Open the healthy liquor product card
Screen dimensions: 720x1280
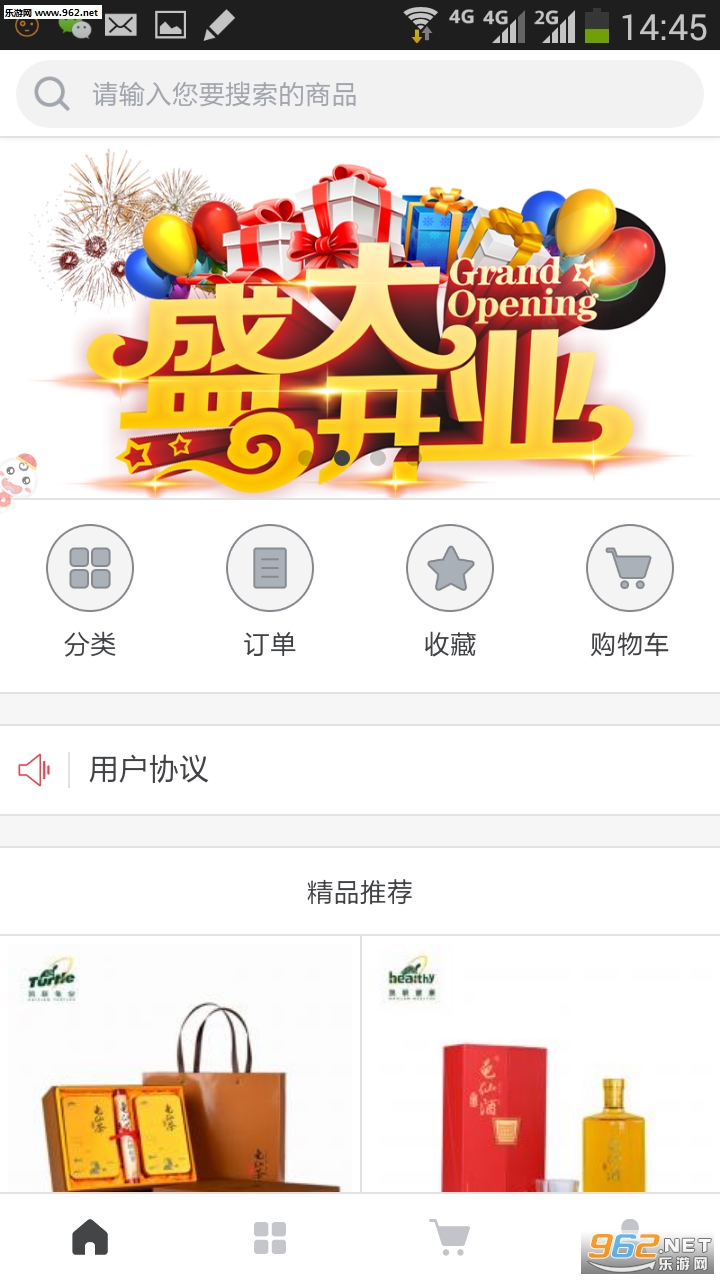pos(540,1070)
